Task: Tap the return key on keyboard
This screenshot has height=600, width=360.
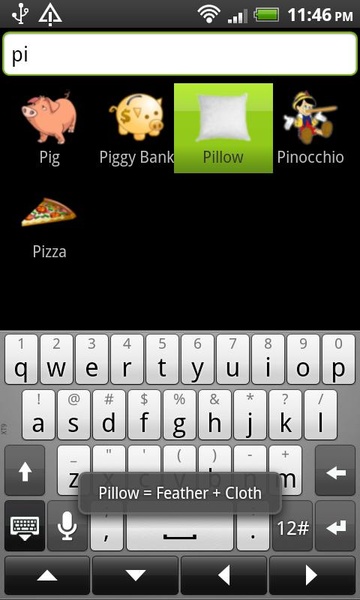Action: [x=336, y=526]
